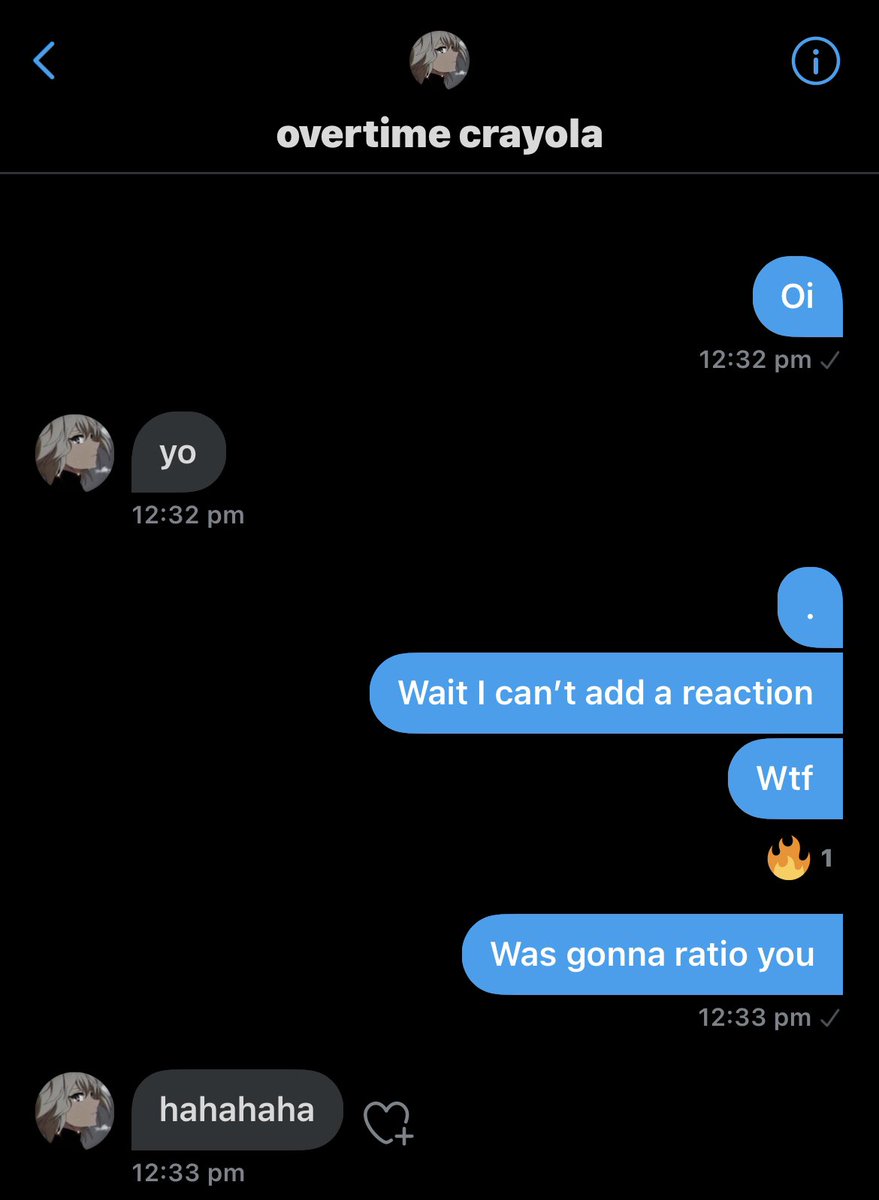879x1200 pixels.
Task: Add a reaction to the hahahaha message
Action: point(387,1124)
